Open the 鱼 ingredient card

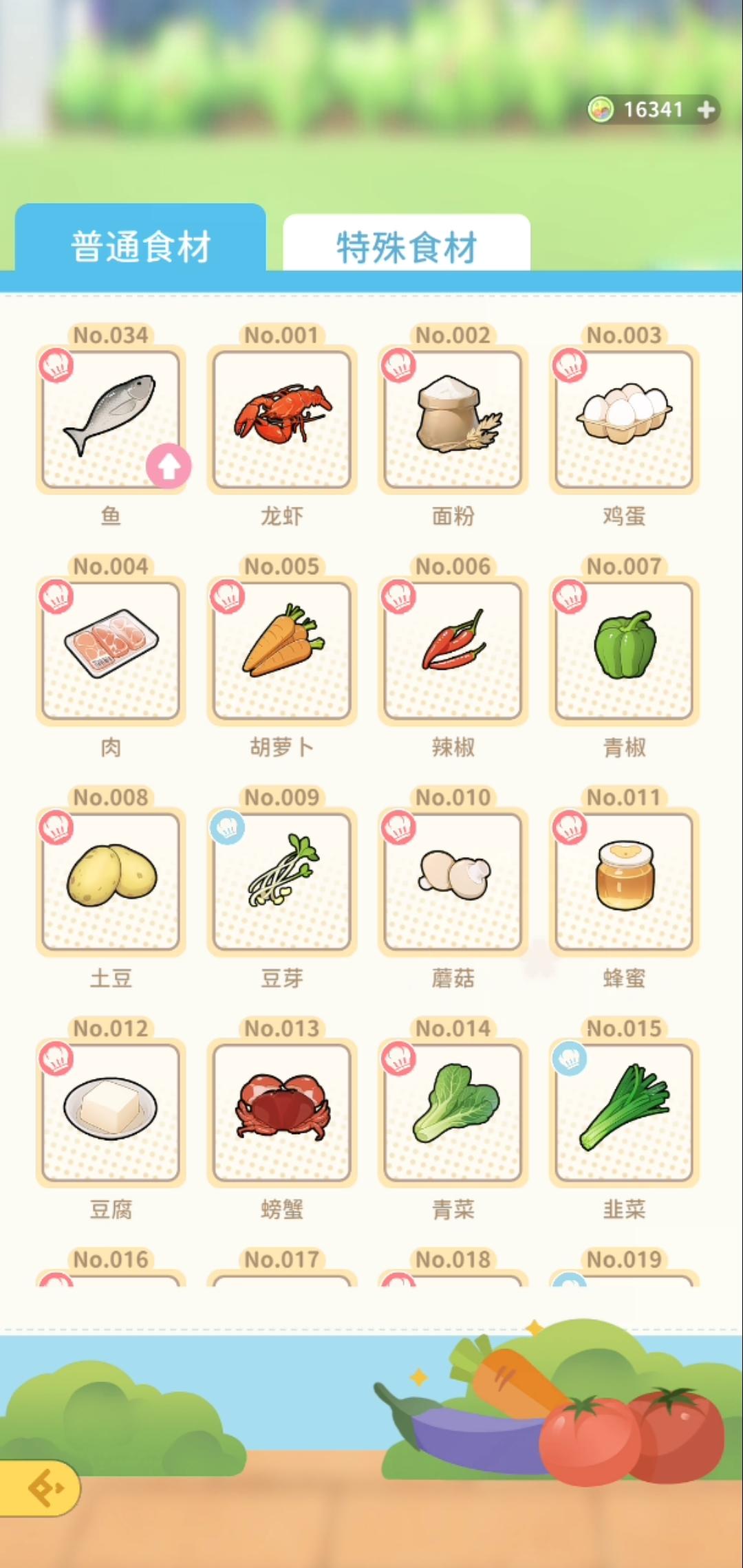click(x=110, y=418)
